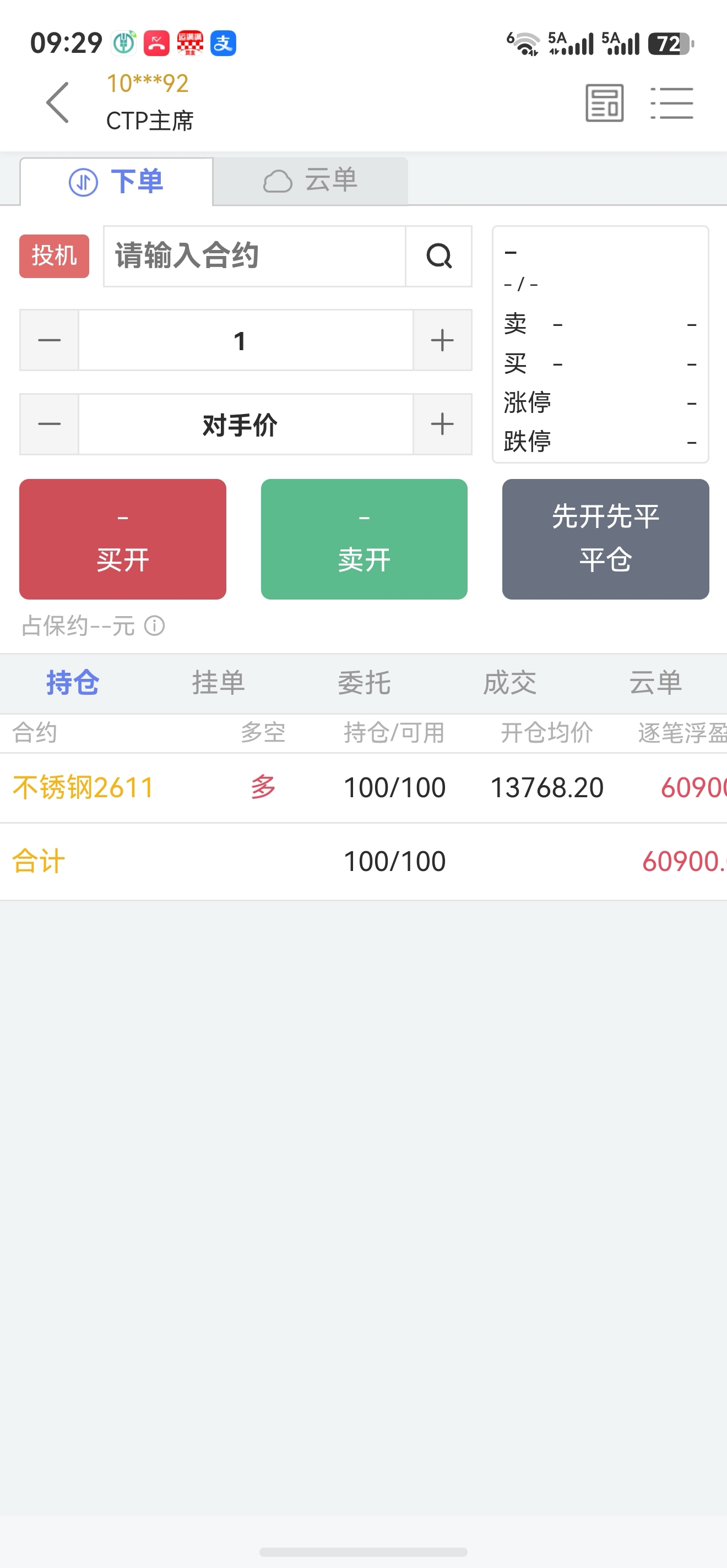Select the 不锈钢2611 position row
This screenshot has width=727, height=1568.
pyautogui.click(x=363, y=788)
